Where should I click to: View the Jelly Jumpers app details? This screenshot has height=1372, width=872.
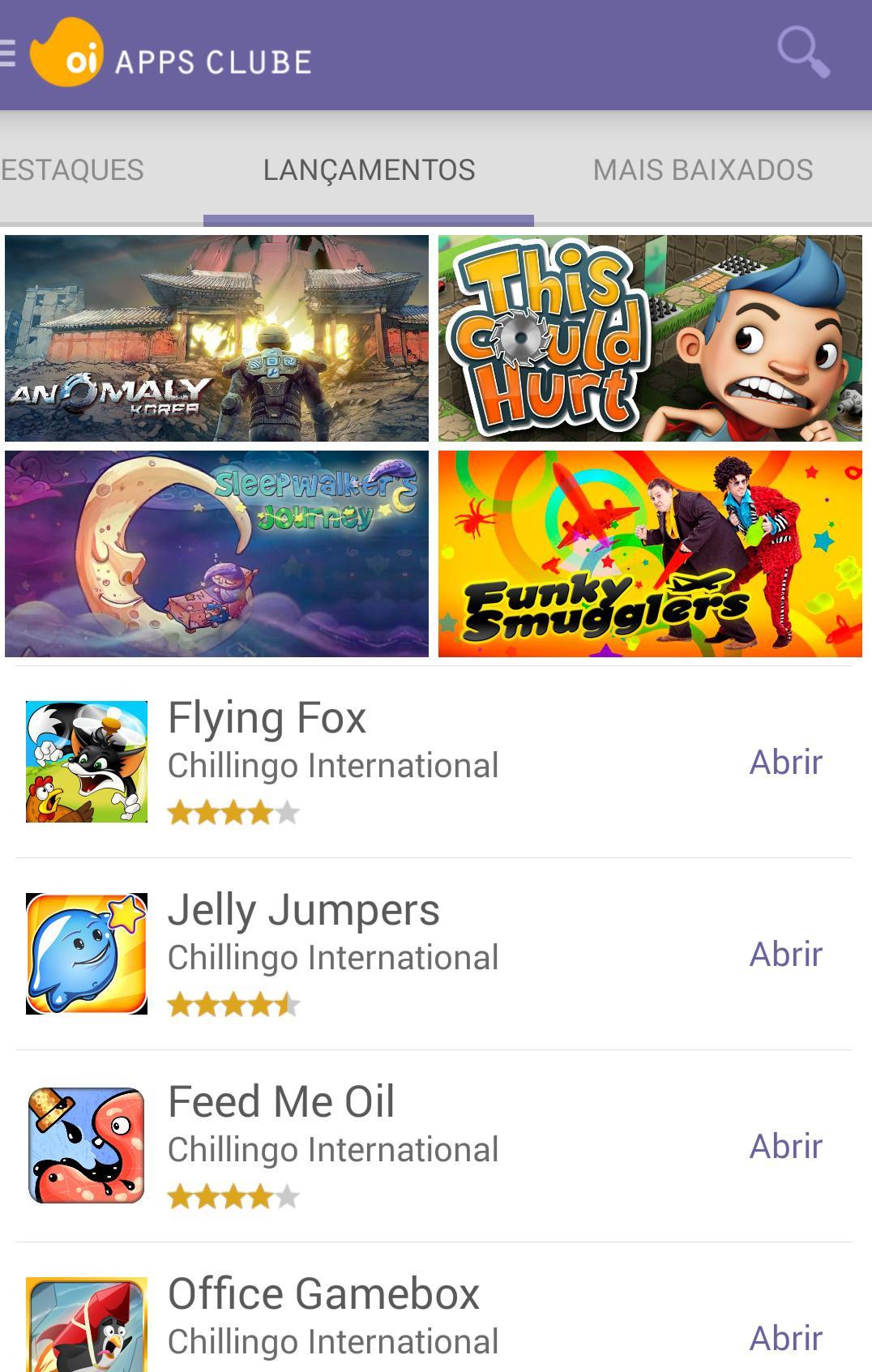[332, 954]
